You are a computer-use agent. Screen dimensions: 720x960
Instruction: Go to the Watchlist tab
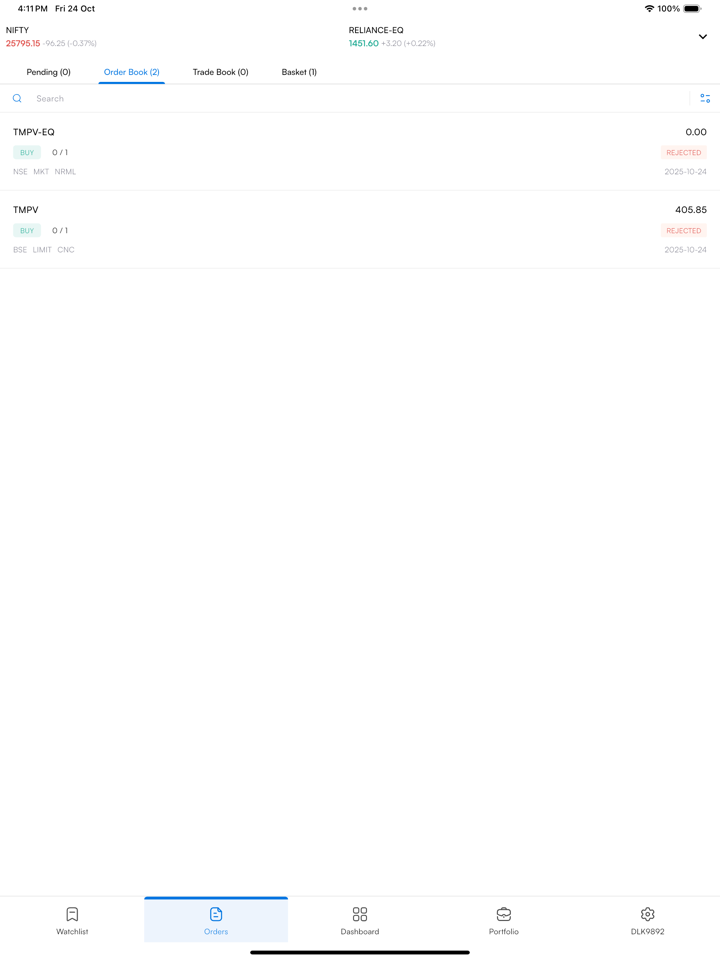[x=72, y=920]
